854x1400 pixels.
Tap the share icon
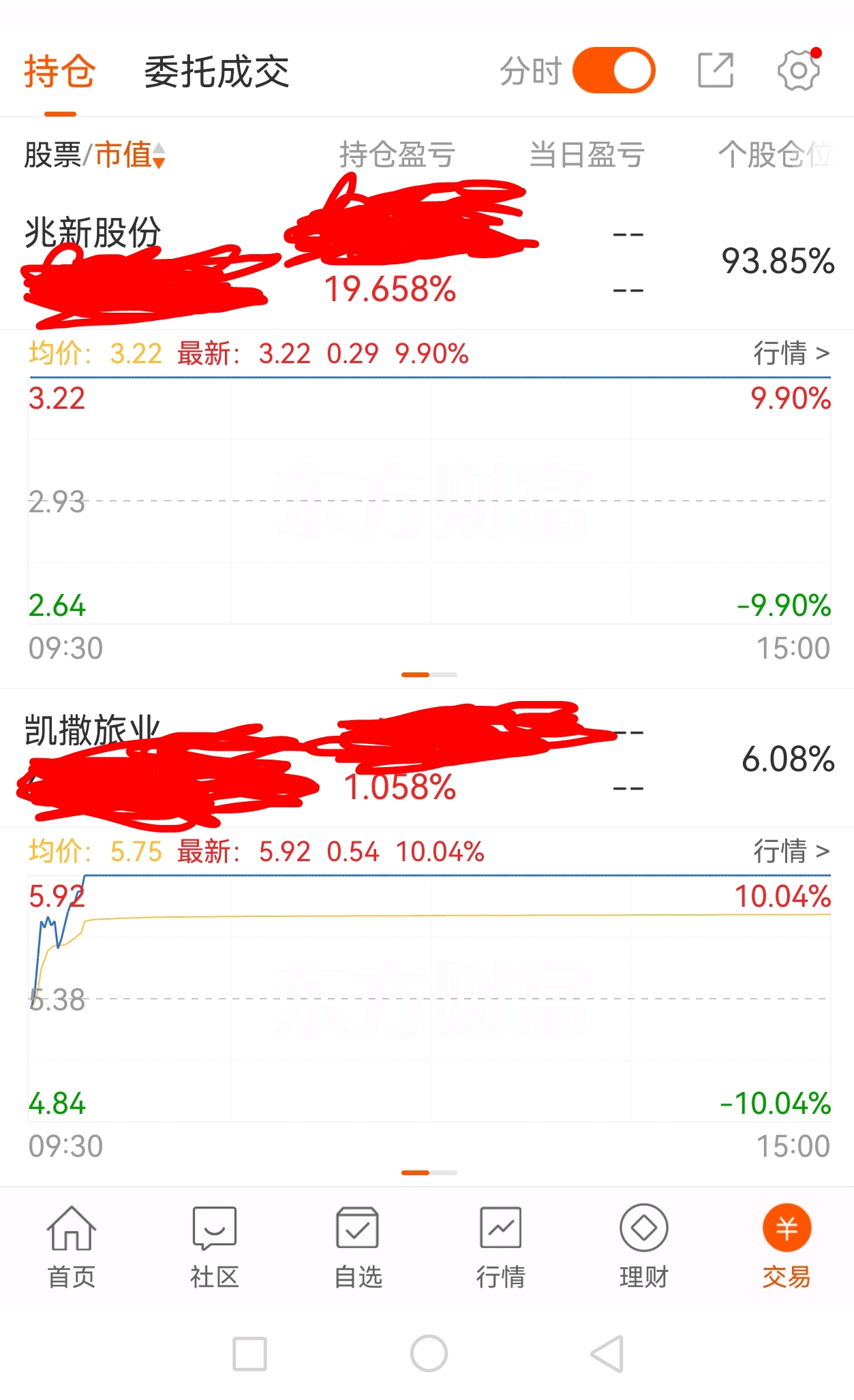point(716,70)
